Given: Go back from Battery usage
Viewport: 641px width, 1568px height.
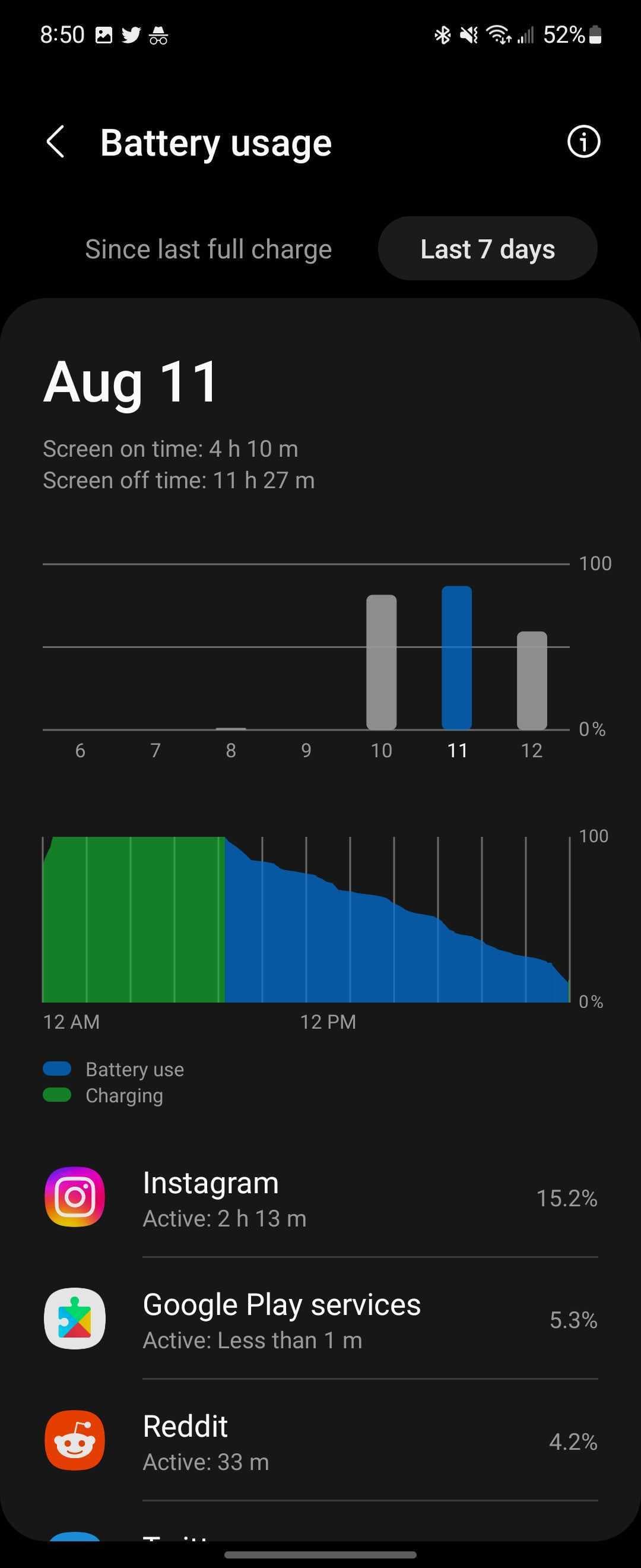Looking at the screenshot, I should tap(55, 143).
